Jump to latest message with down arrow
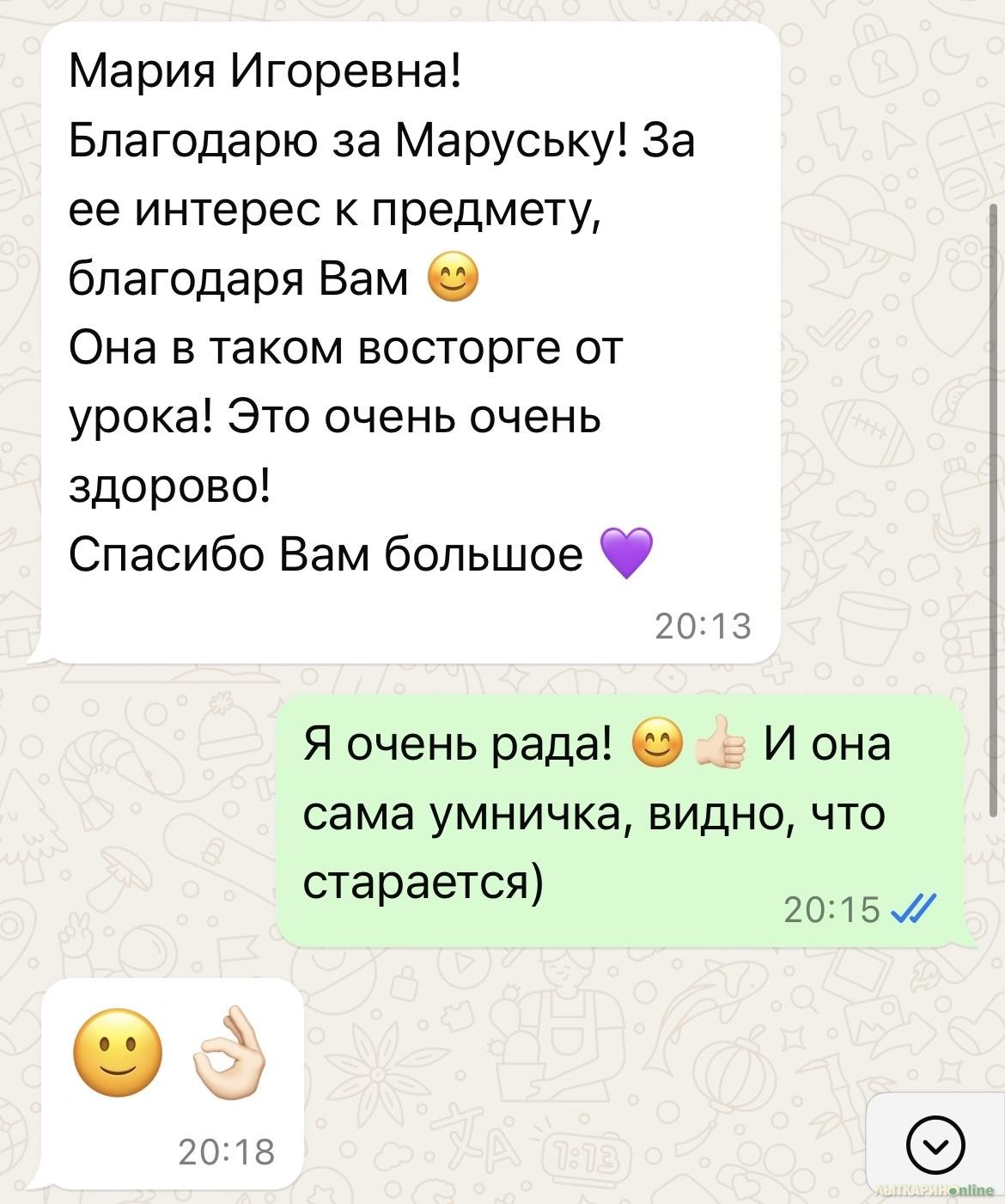The image size is (1005, 1204). (x=935, y=1146)
